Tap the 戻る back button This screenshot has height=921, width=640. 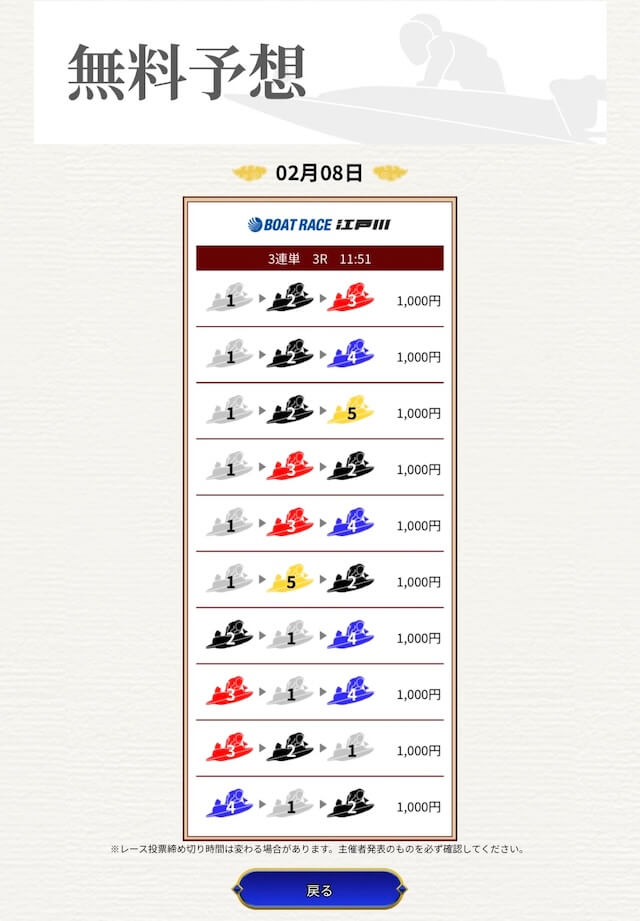pyautogui.click(x=320, y=889)
